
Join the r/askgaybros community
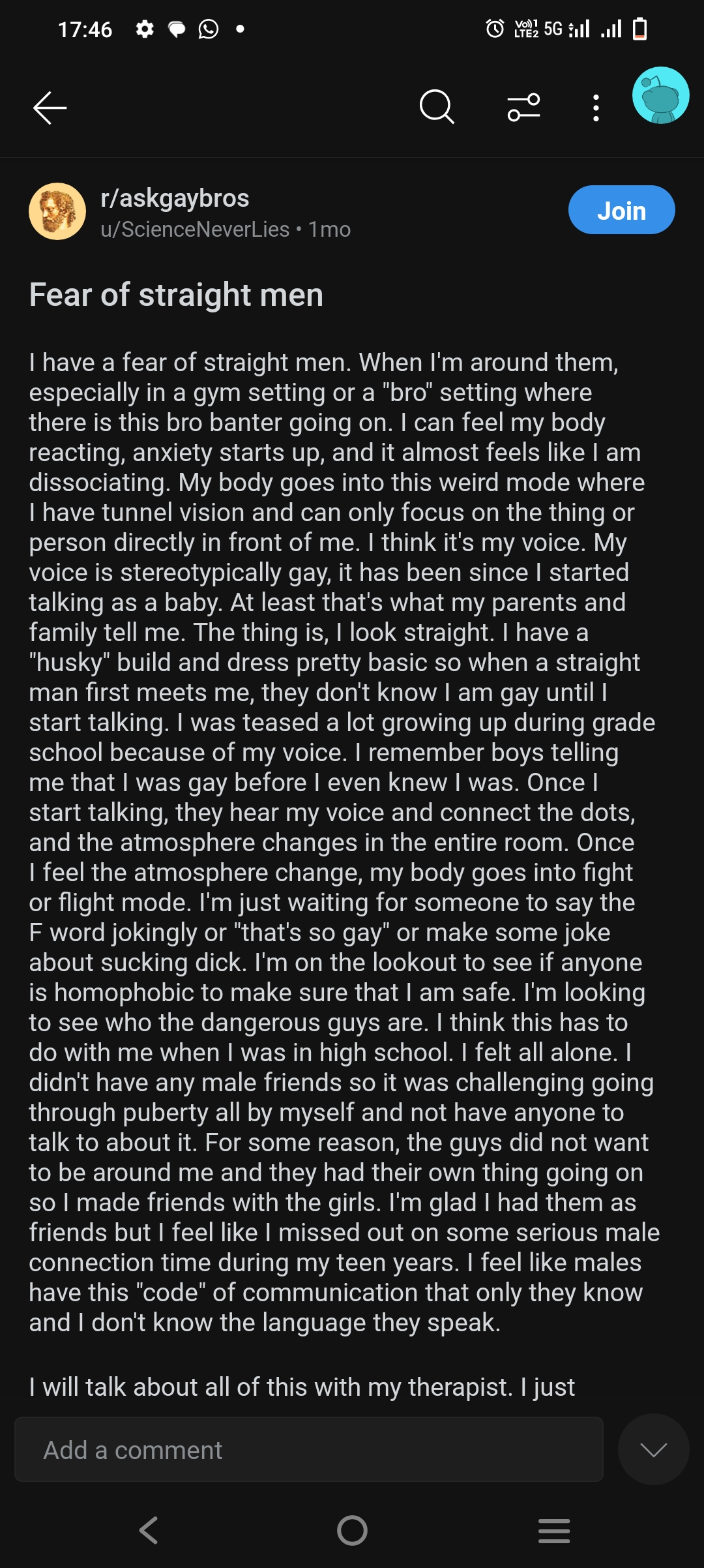(x=621, y=210)
